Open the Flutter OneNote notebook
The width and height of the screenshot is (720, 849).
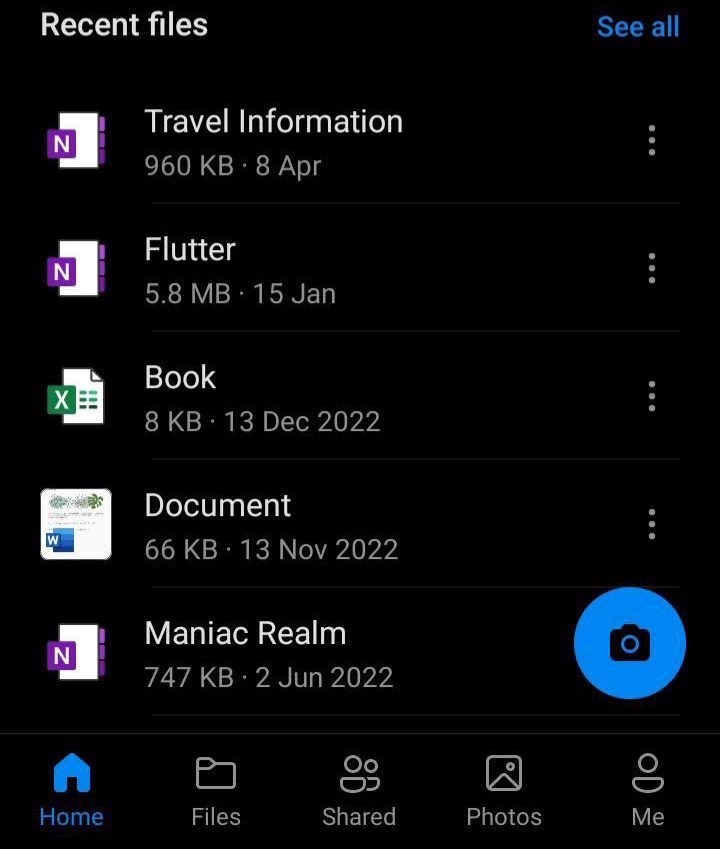(x=190, y=268)
